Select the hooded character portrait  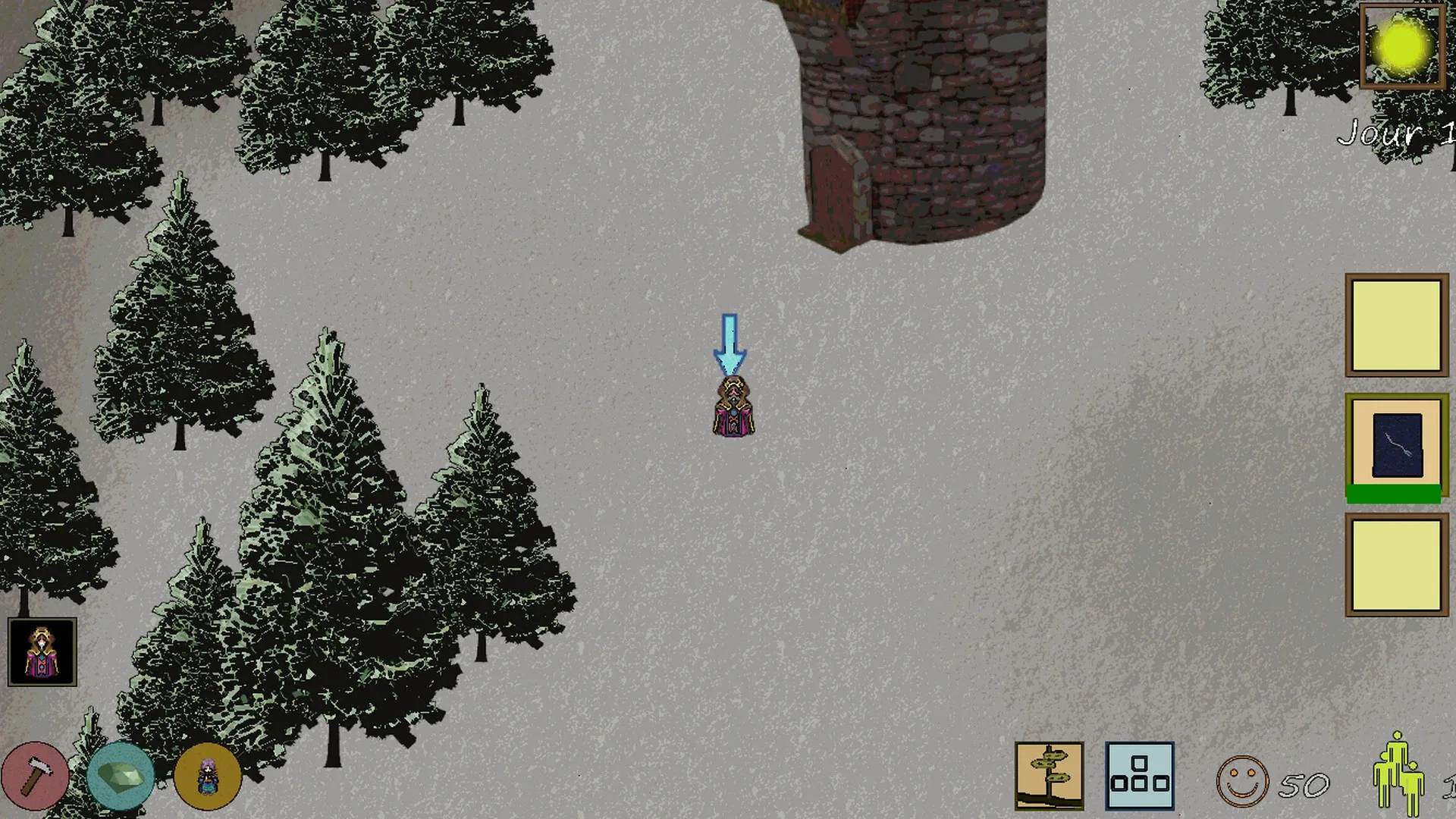pos(42,652)
